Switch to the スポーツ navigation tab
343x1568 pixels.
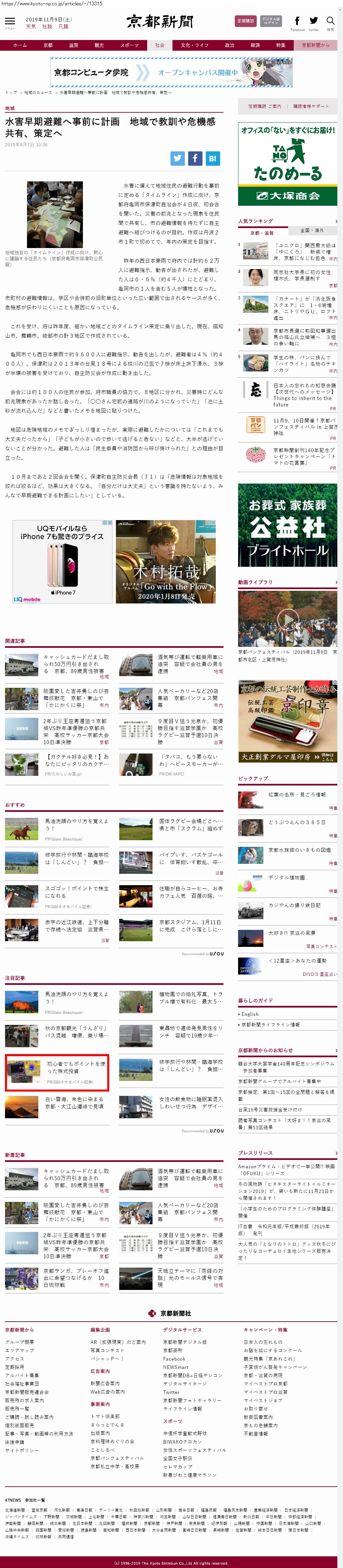point(129,45)
